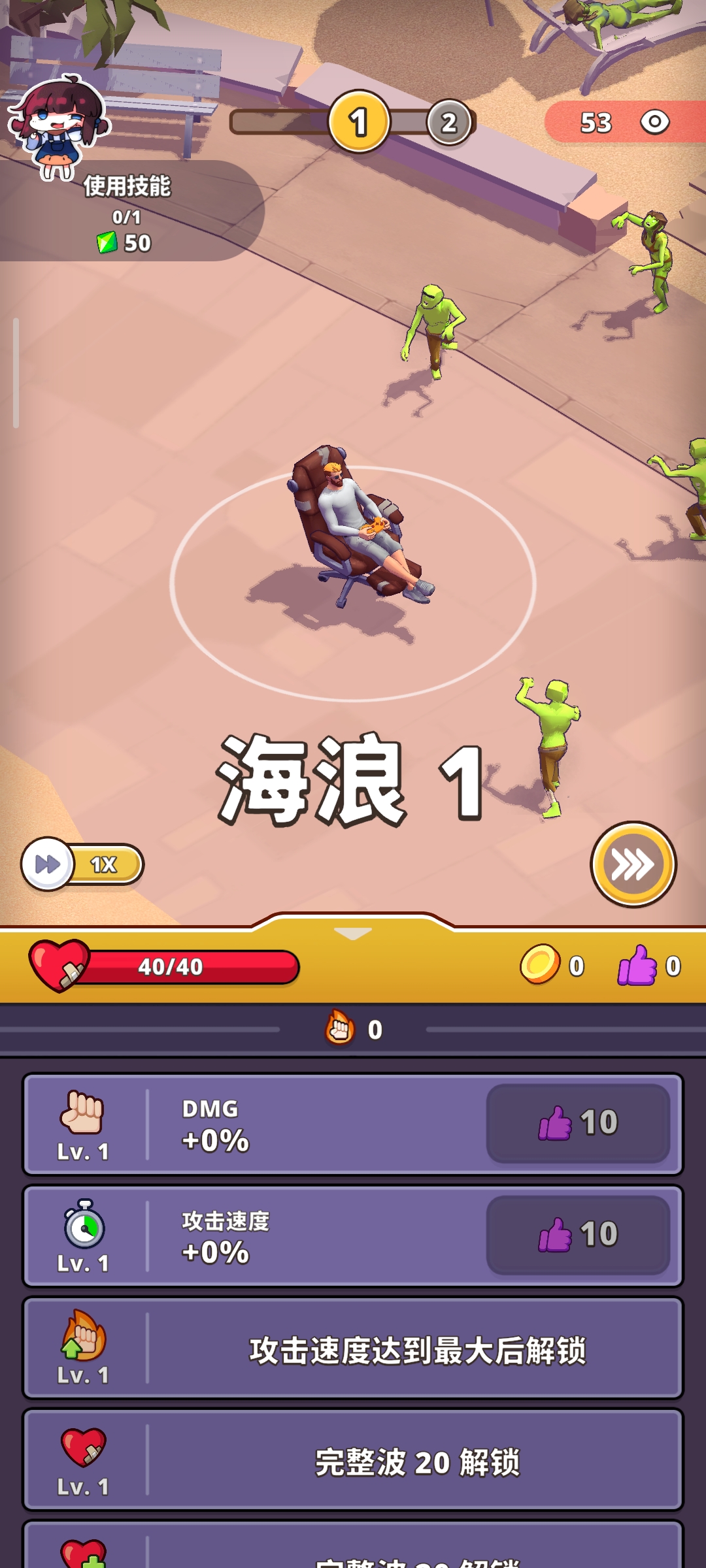Collapse the upgrade panel with the arrow

click(x=353, y=934)
